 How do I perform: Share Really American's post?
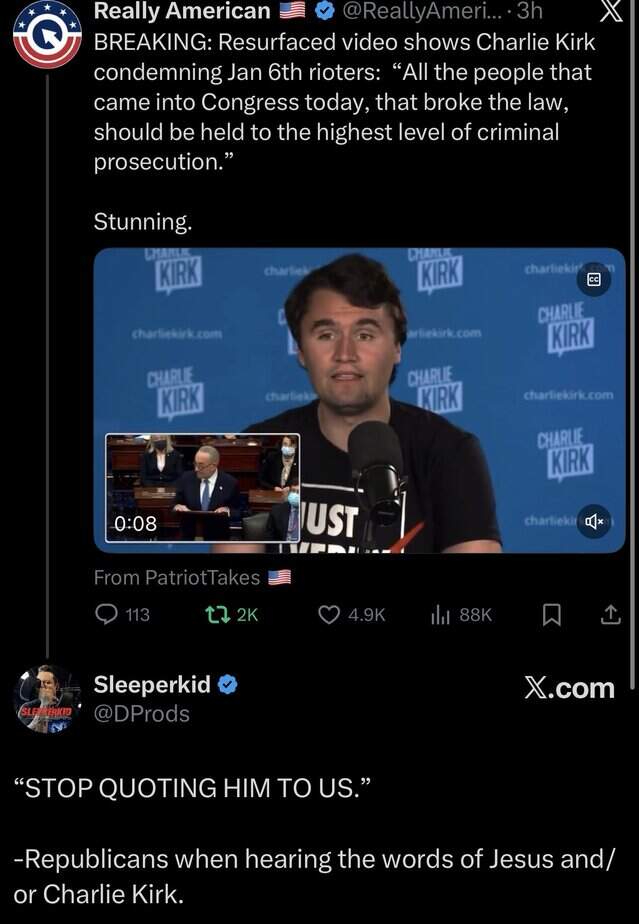pos(610,615)
